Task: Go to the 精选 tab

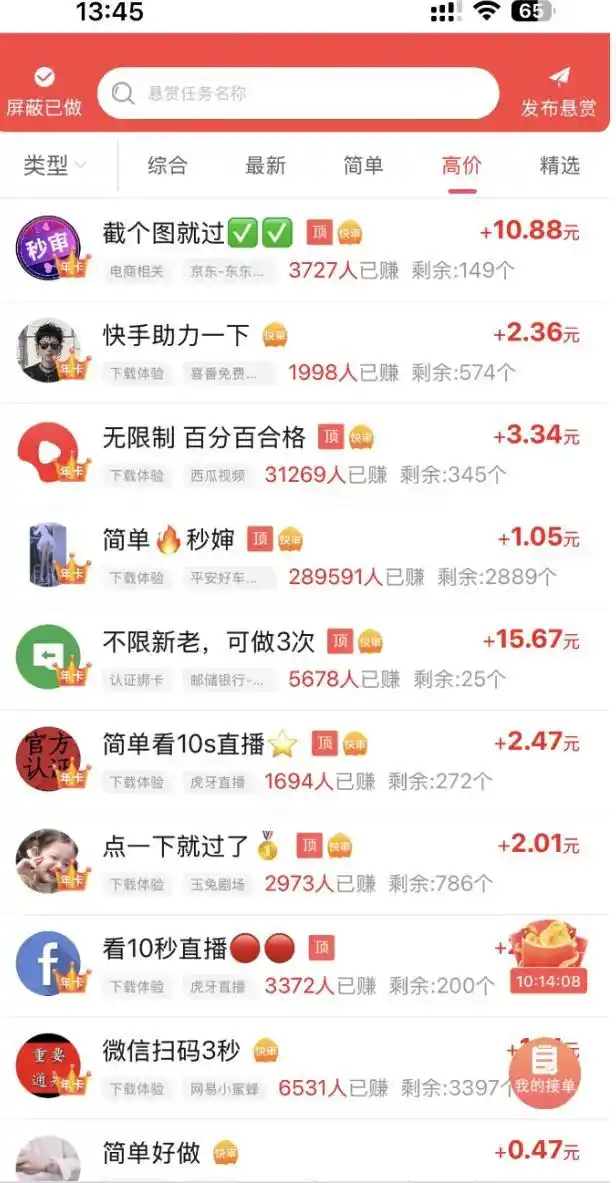Action: coord(559,166)
